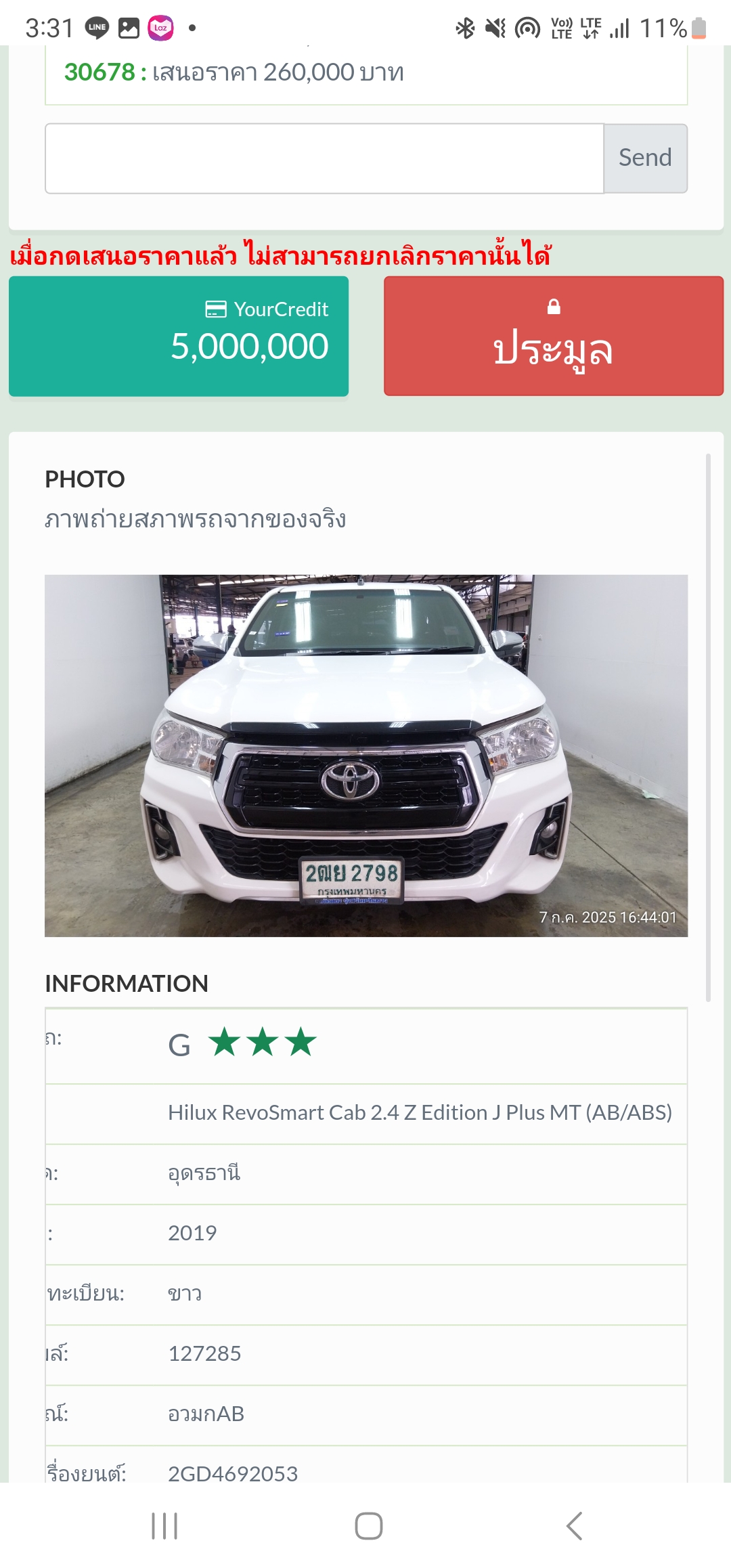
Task: Tap the bid amount text field
Action: (x=324, y=158)
